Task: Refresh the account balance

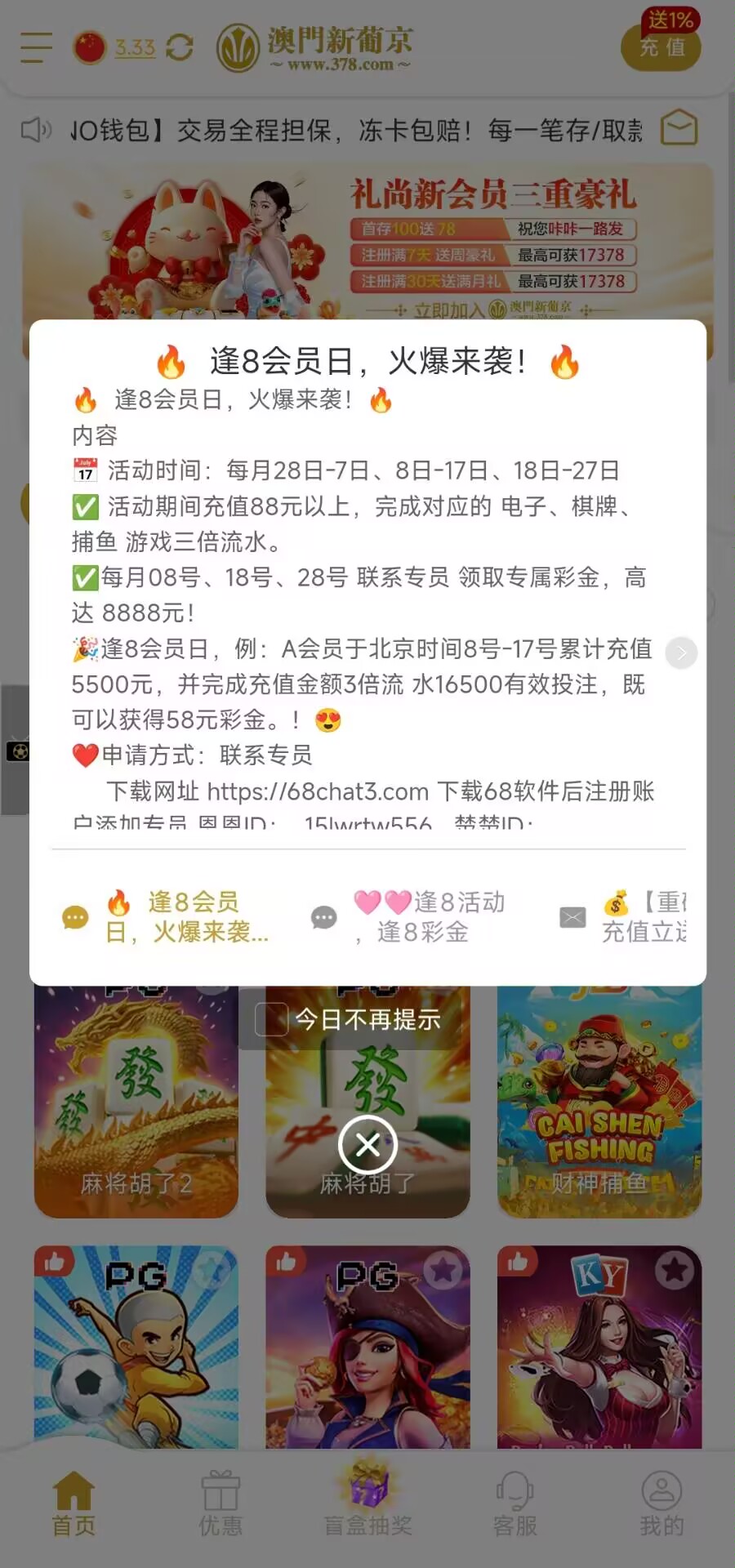Action: point(180,47)
